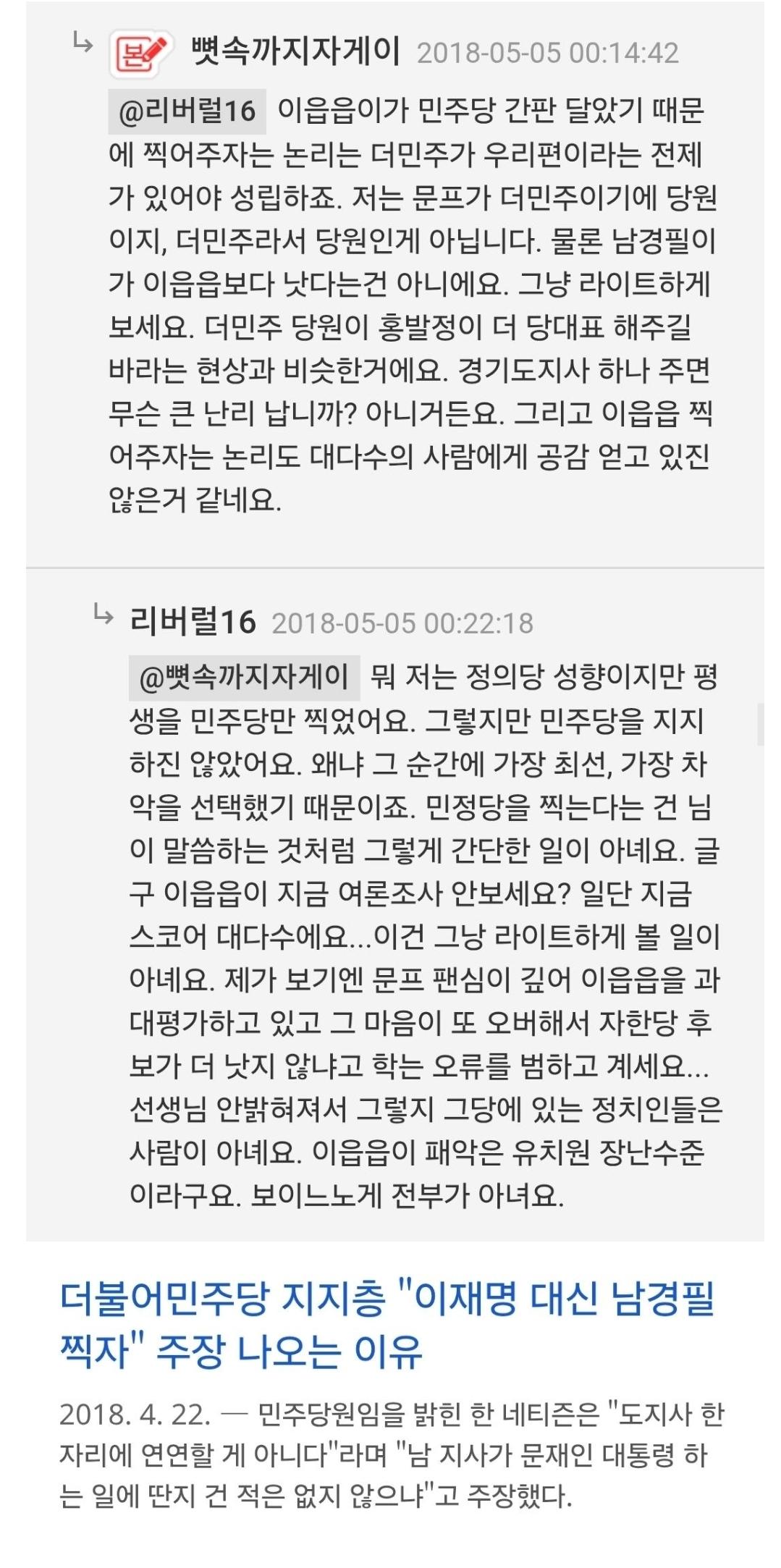Open the 뼛속까지자게이 user profile
781x1568 pixels.
click(x=295, y=51)
